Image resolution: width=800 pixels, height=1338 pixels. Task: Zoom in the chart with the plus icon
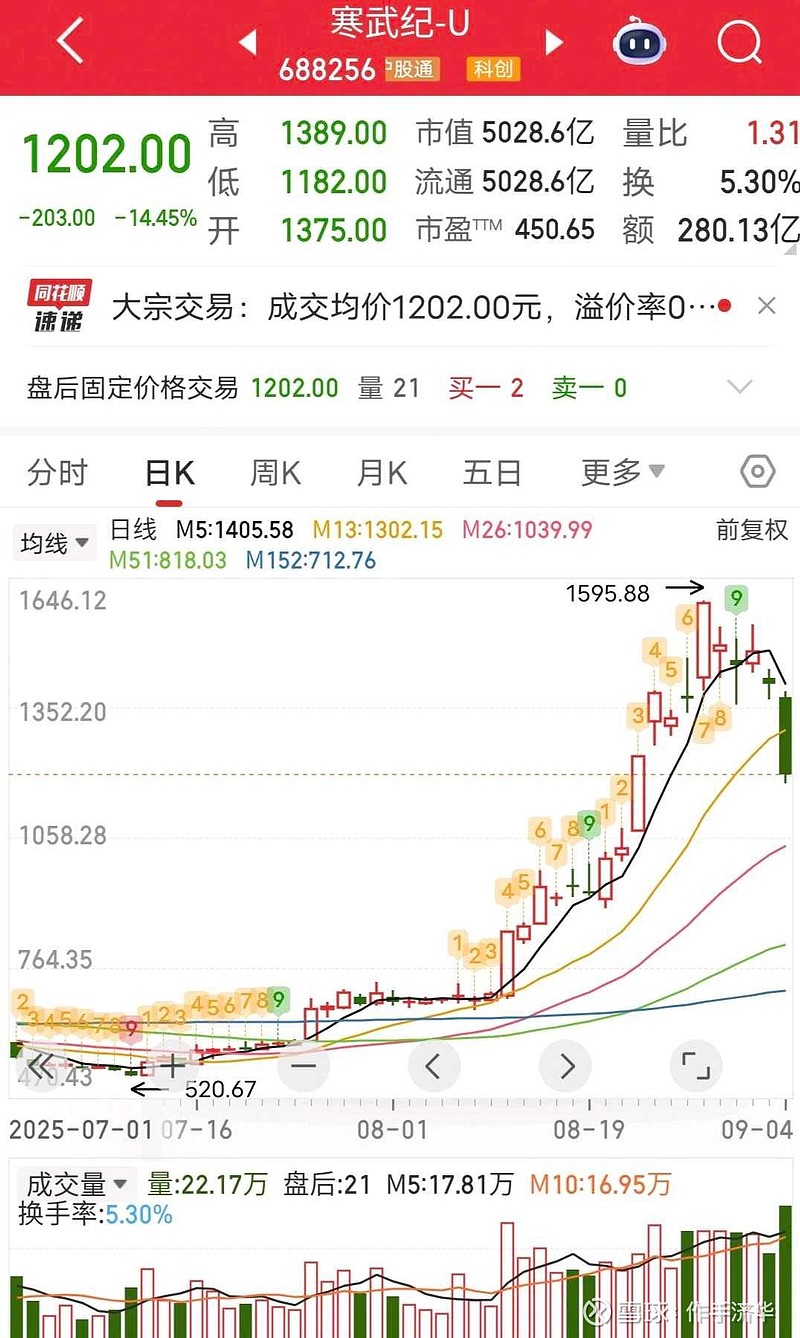[172, 1066]
